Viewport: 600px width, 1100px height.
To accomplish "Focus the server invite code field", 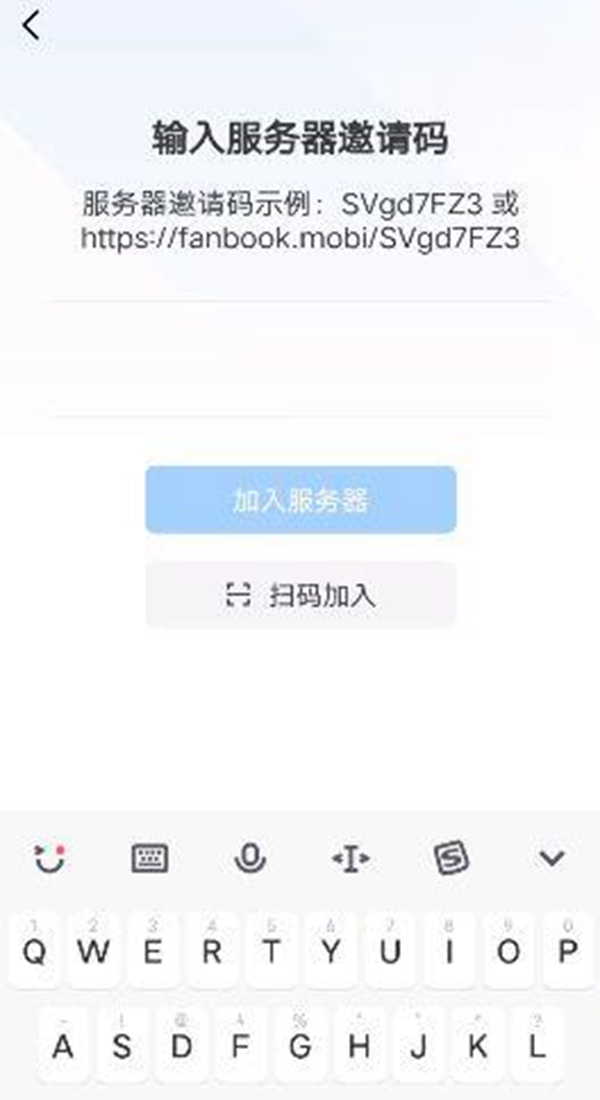I will pyautogui.click(x=300, y=358).
